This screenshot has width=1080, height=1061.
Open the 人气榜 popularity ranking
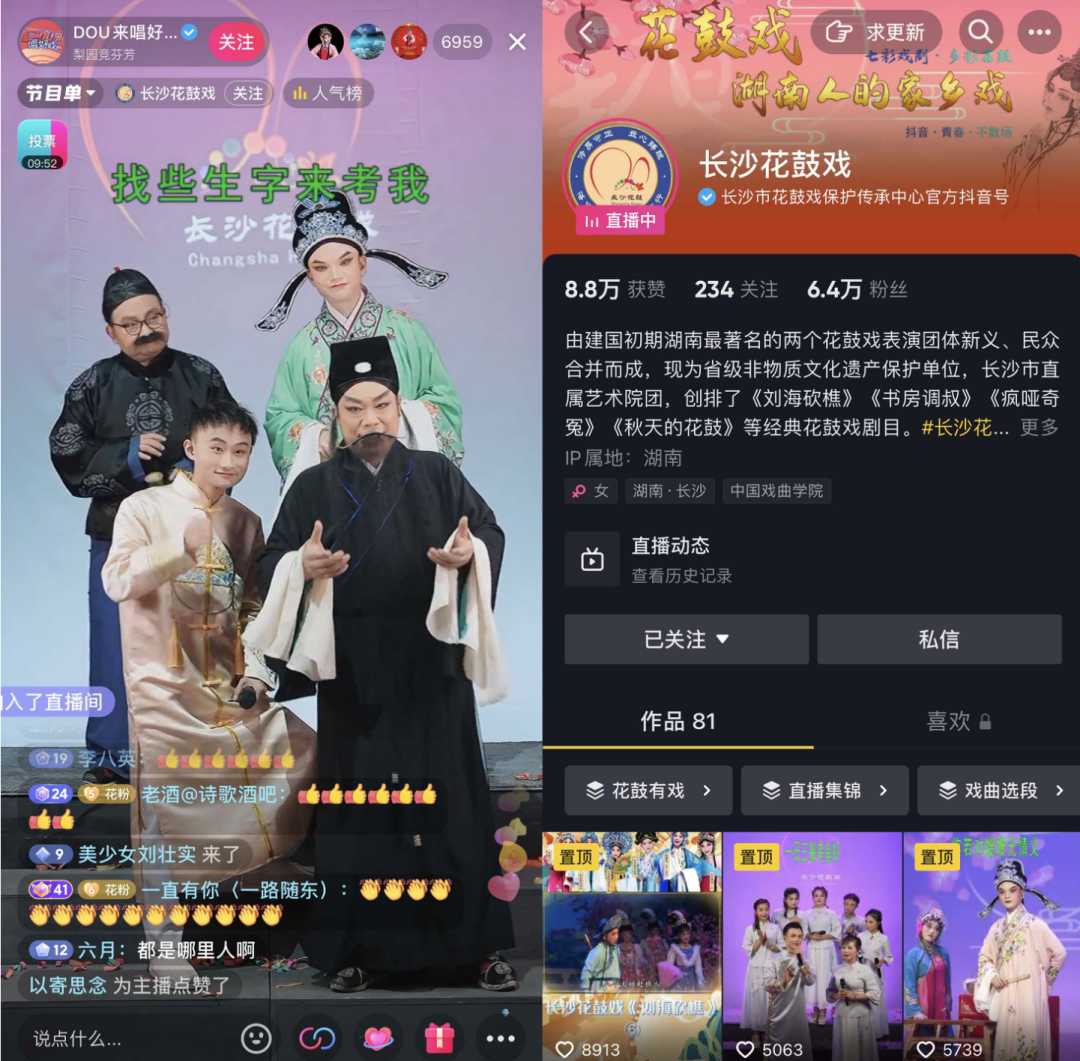pyautogui.click(x=328, y=94)
